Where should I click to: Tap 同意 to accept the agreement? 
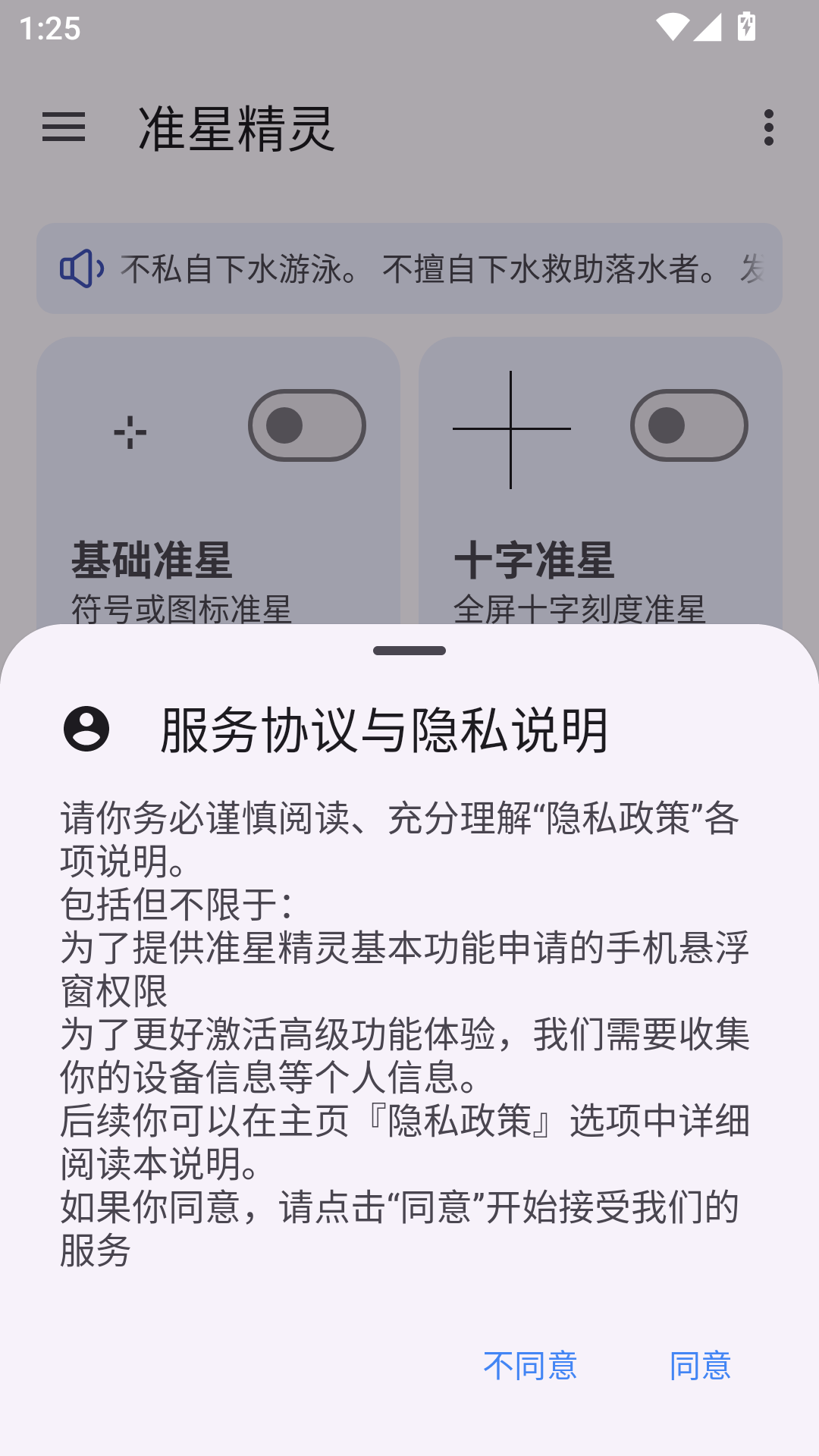[700, 1366]
